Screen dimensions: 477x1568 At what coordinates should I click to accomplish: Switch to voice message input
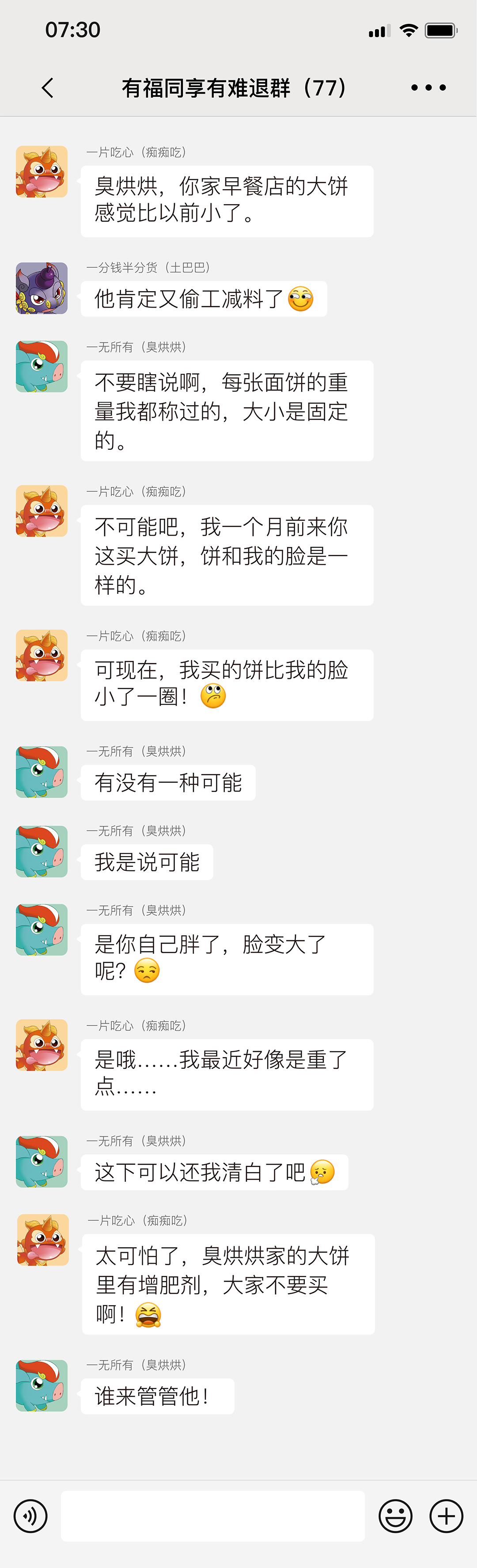click(x=30, y=1515)
